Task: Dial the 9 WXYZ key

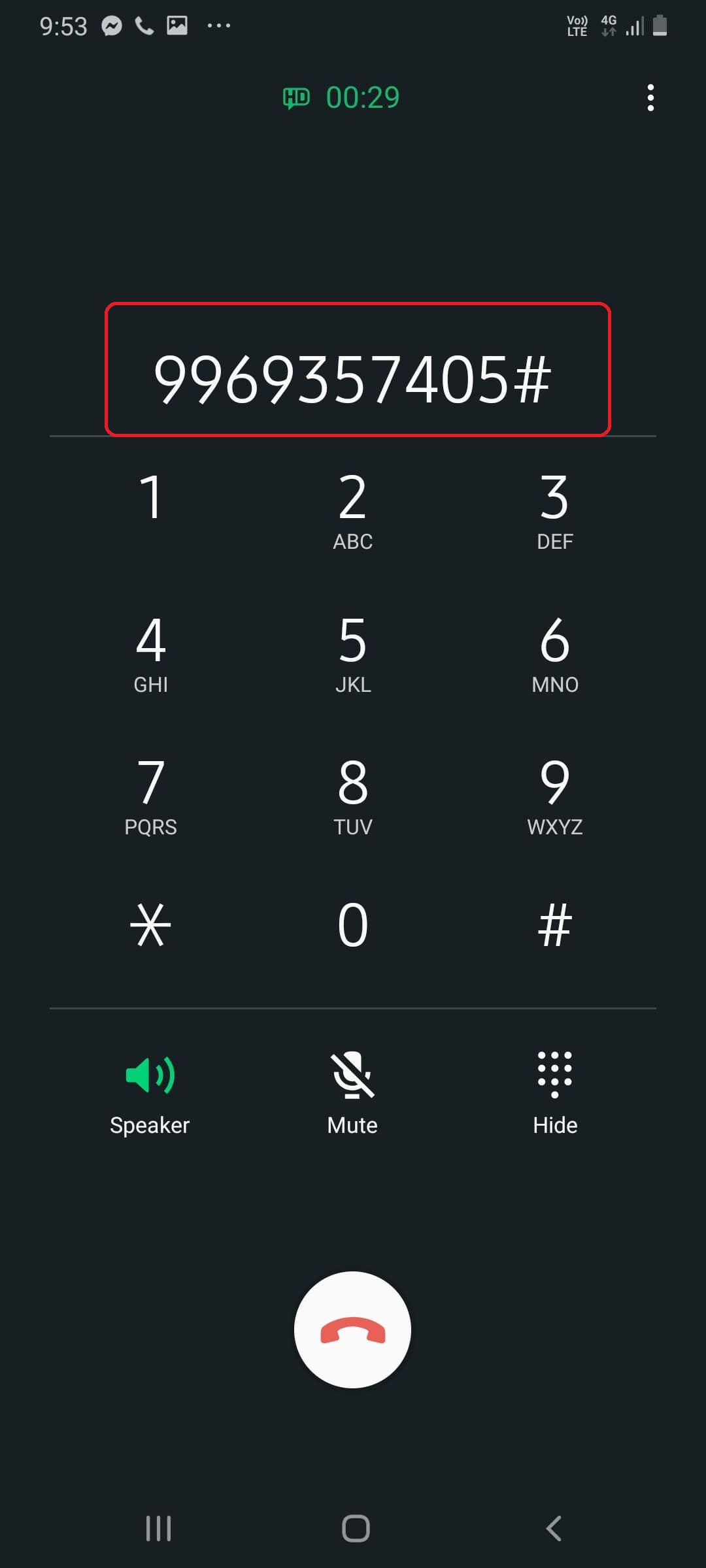Action: point(554,796)
